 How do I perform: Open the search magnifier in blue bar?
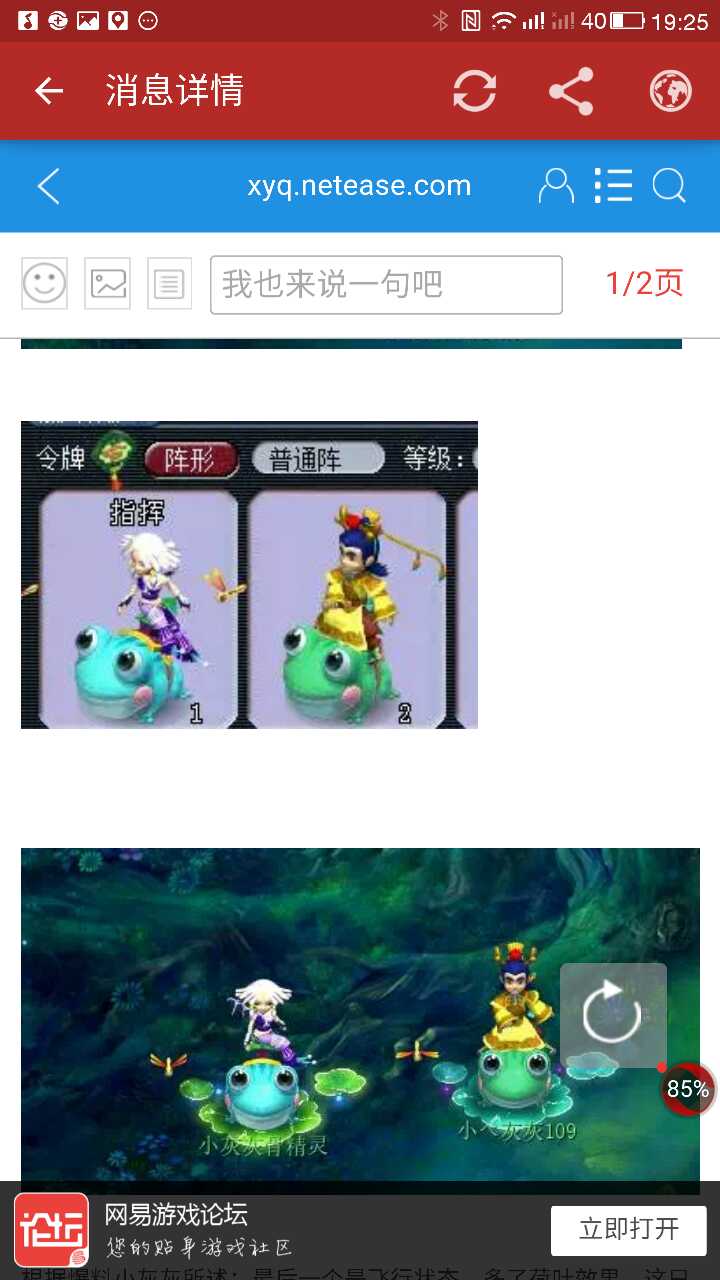click(669, 186)
